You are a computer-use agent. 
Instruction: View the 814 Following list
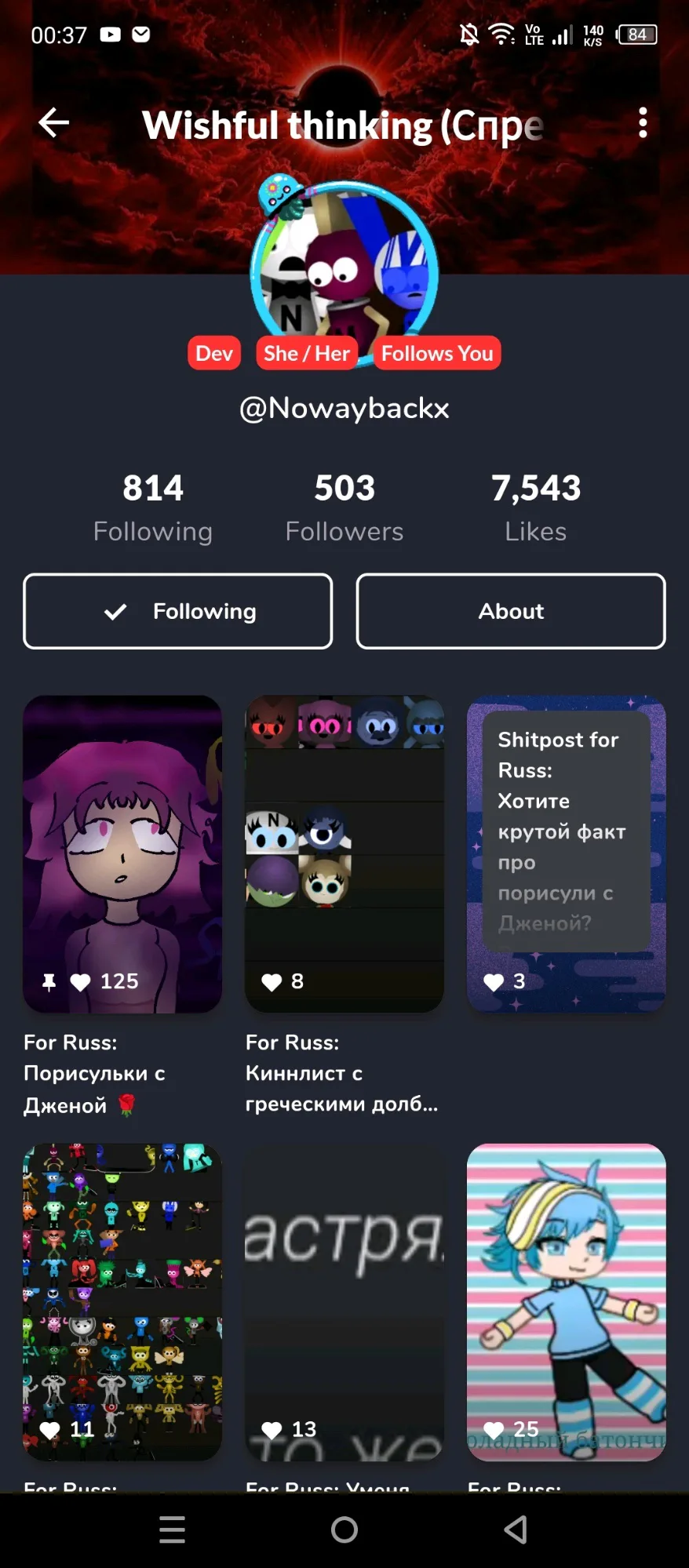click(152, 507)
